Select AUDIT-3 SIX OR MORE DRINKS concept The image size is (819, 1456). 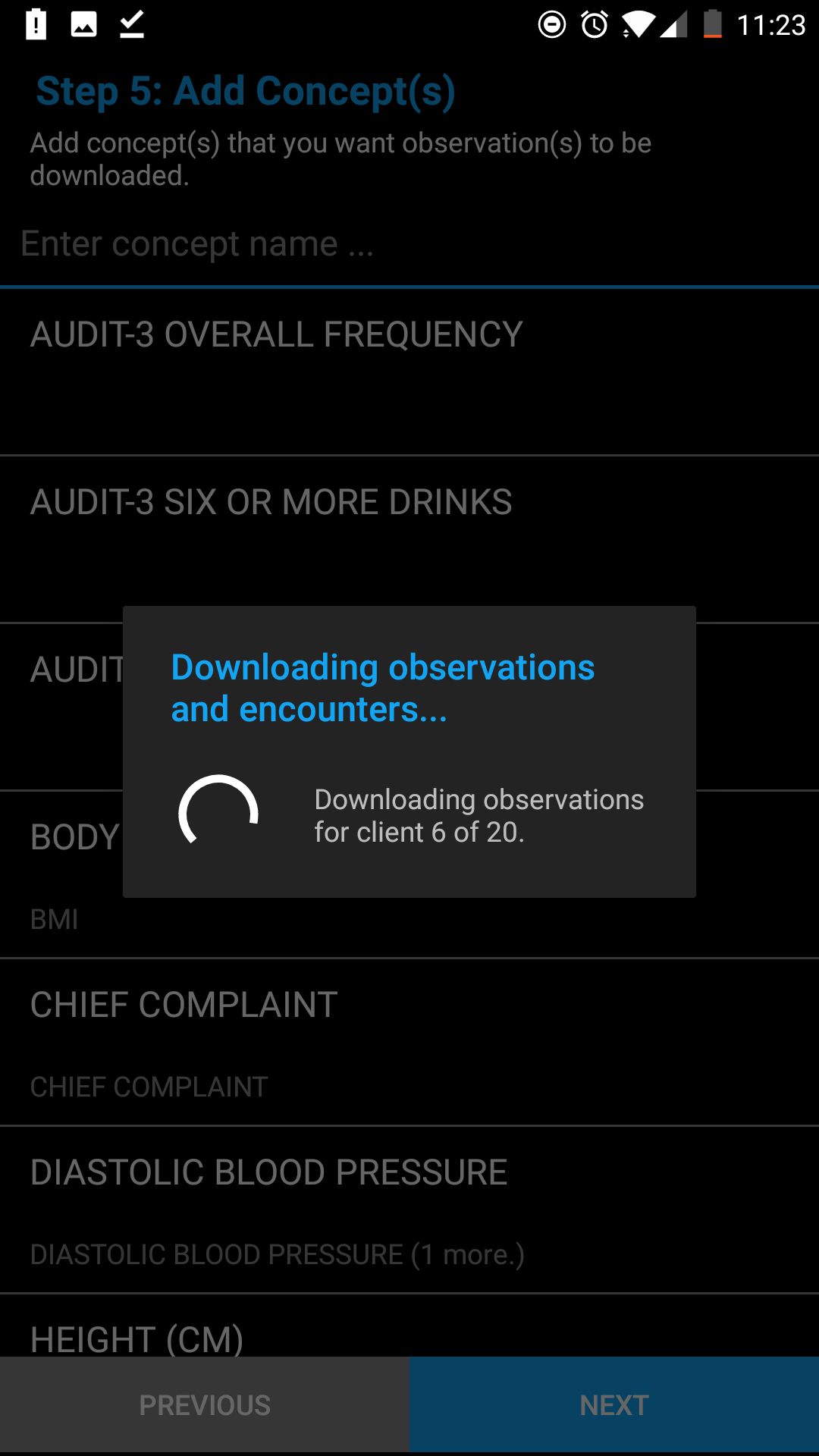click(409, 540)
